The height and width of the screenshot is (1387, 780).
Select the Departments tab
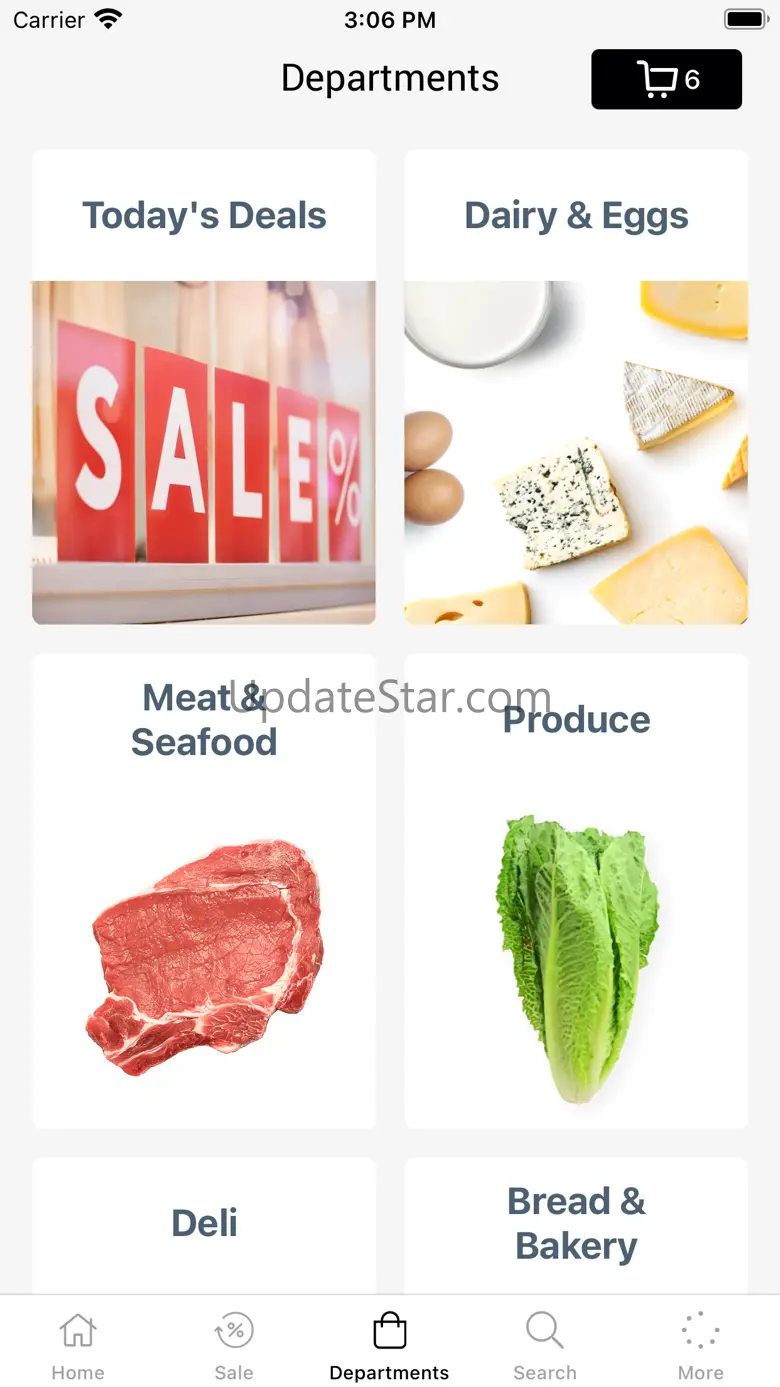390,1345
